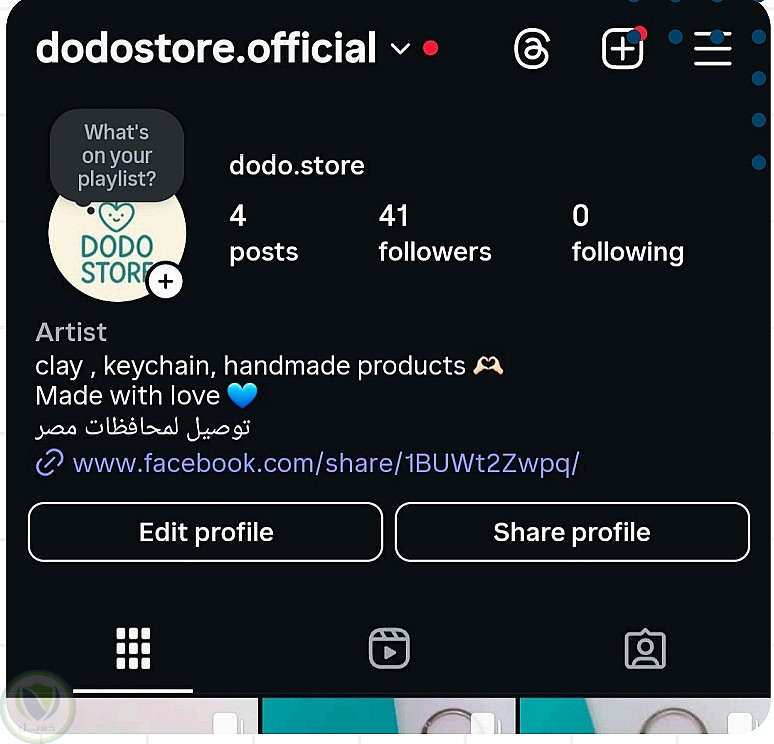The height and width of the screenshot is (744, 774).
Task: Tap Edit profile button
Action: pyautogui.click(x=205, y=532)
